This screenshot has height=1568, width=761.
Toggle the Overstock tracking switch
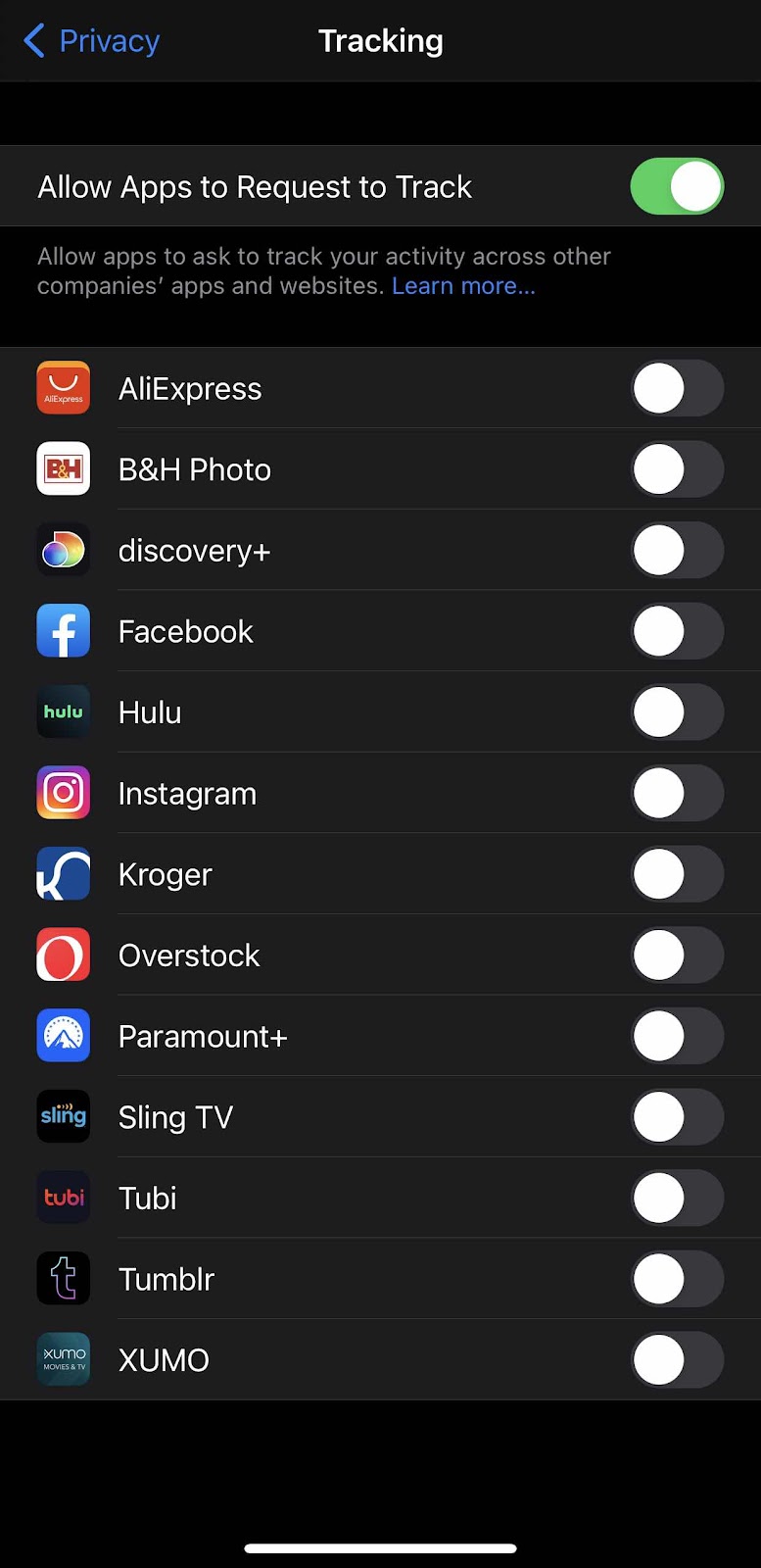(677, 955)
